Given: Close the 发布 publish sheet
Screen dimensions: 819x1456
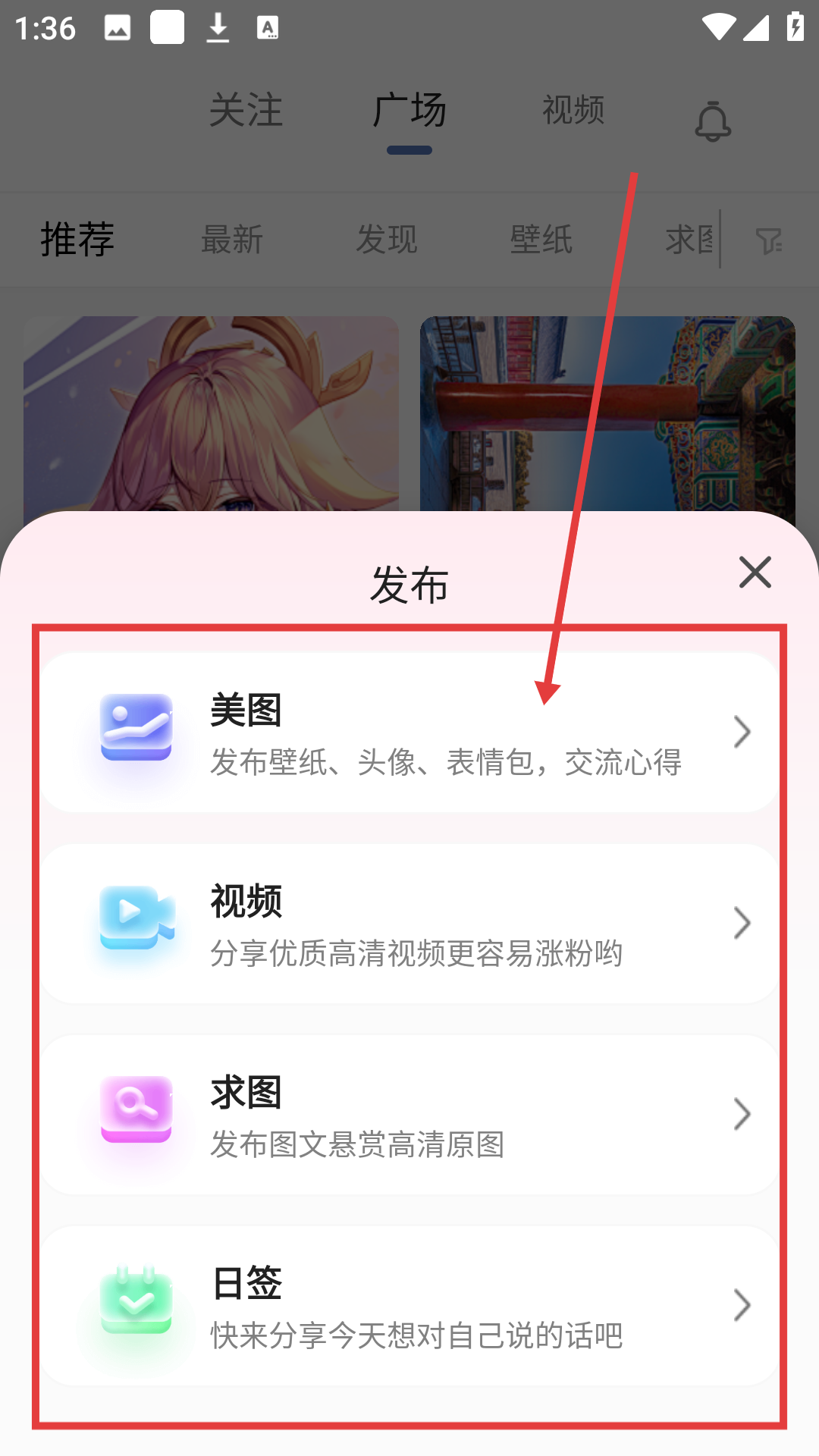Looking at the screenshot, I should click(755, 572).
